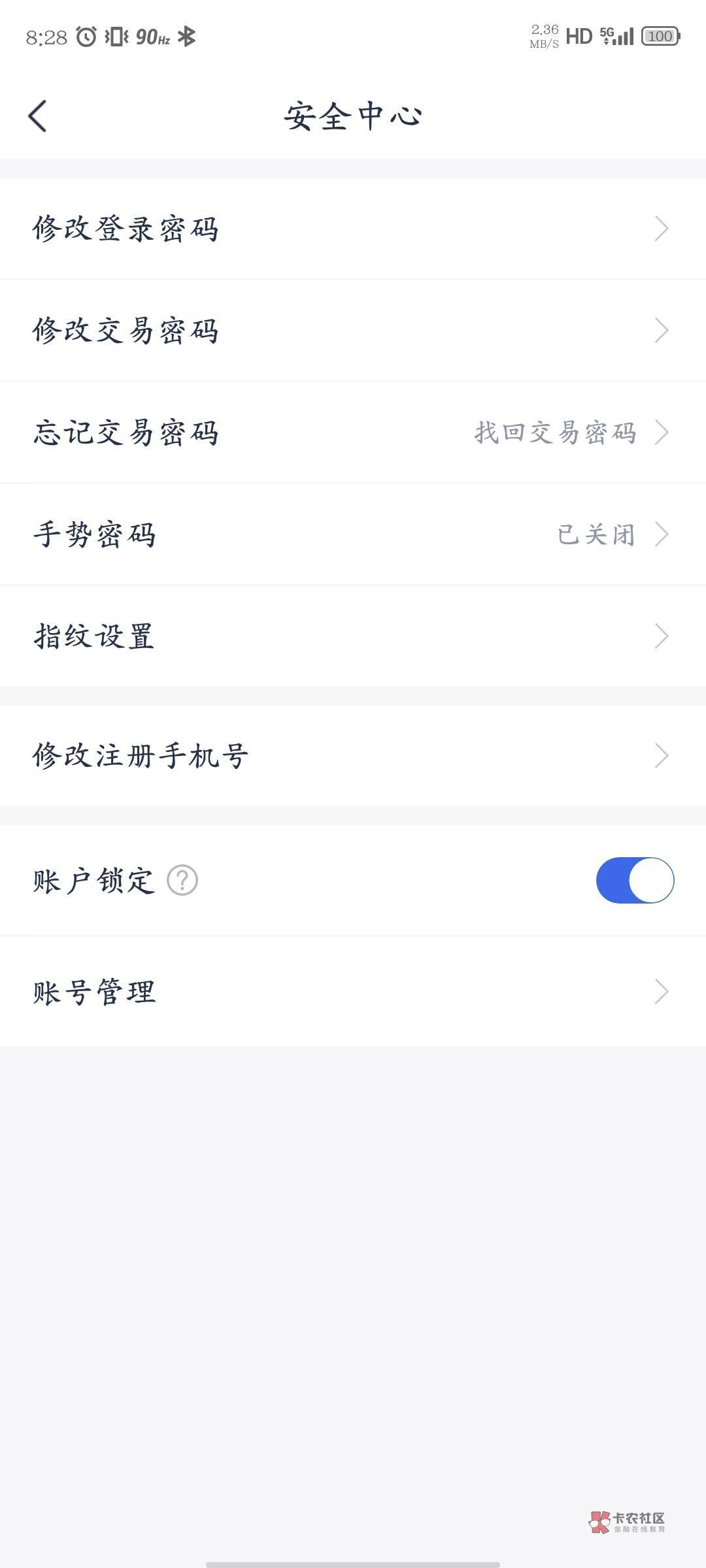Open 手势密码 settings
Image resolution: width=706 pixels, height=1568 pixels.
353,534
